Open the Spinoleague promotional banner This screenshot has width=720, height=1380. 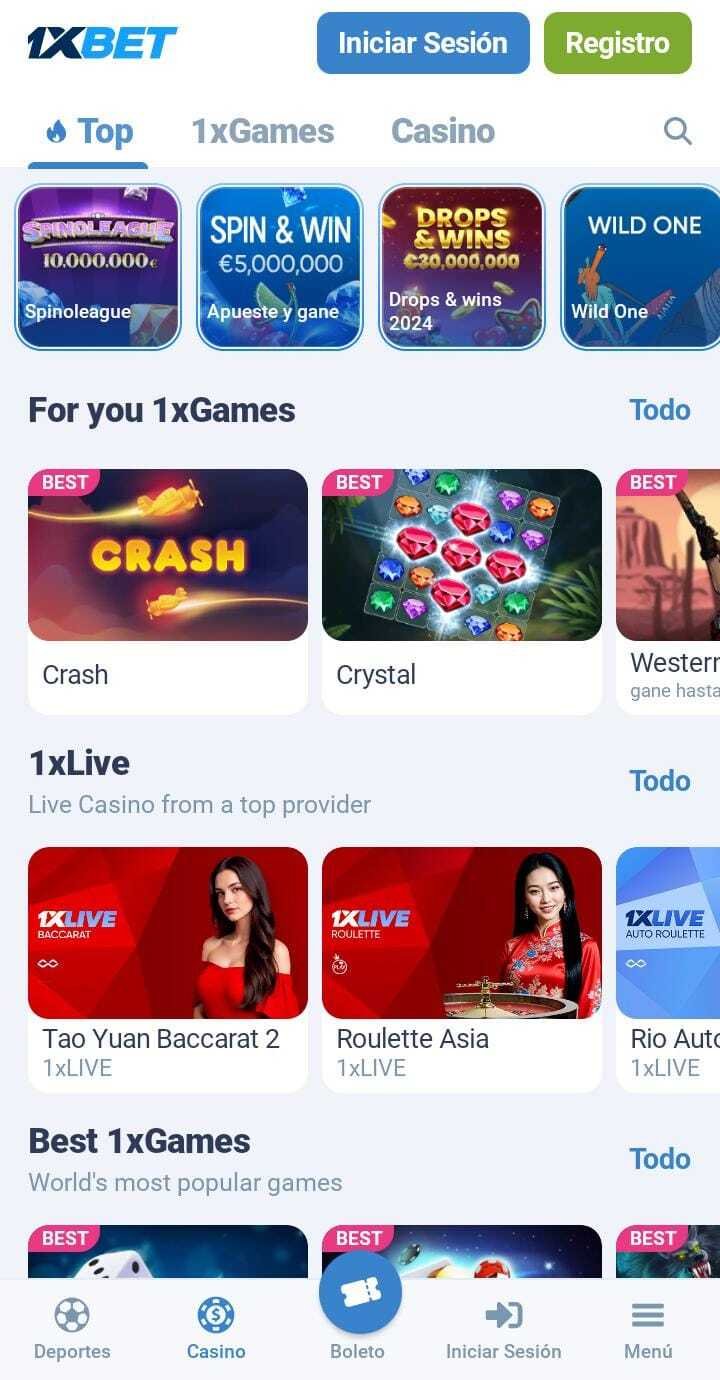[x=97, y=267]
